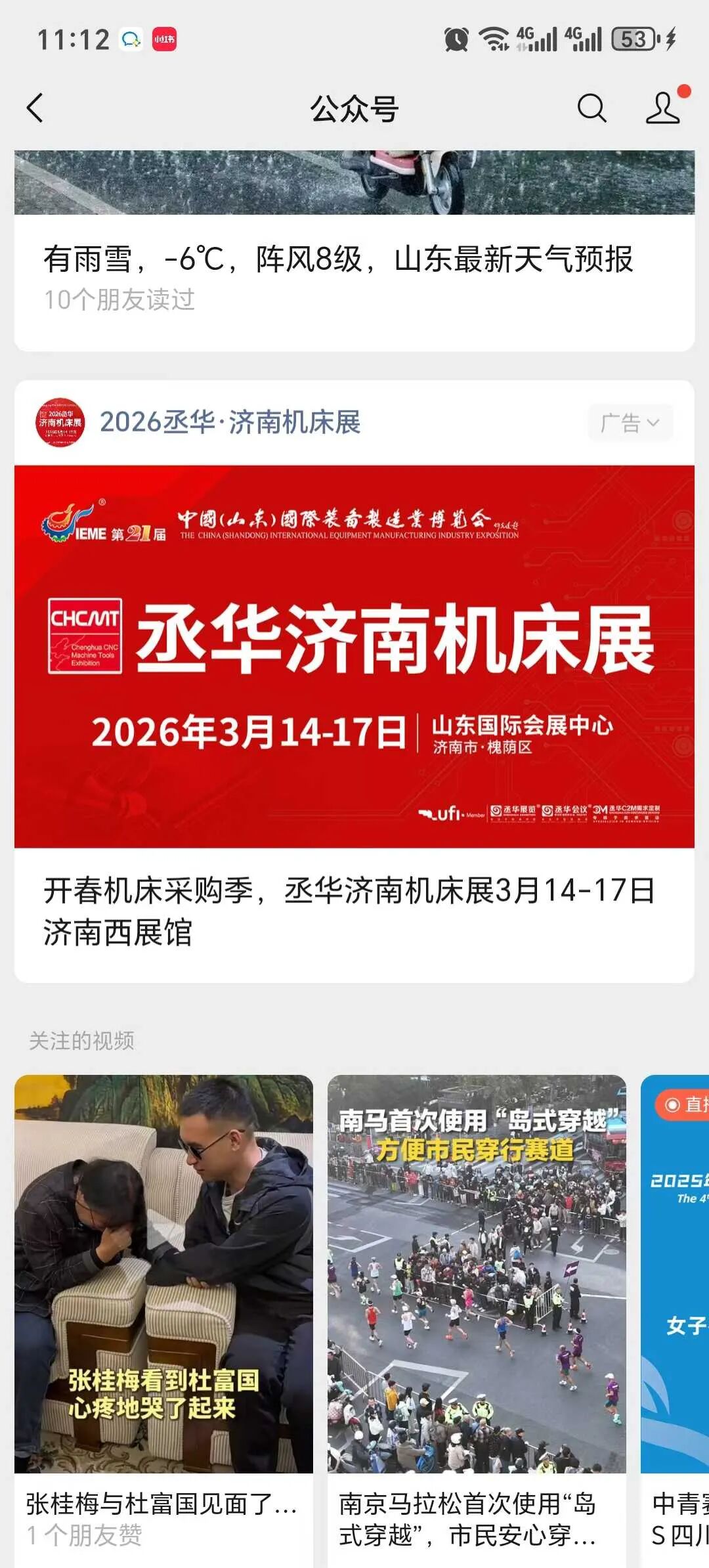Open search in 公众号
709x1568 pixels.
pyautogui.click(x=591, y=108)
